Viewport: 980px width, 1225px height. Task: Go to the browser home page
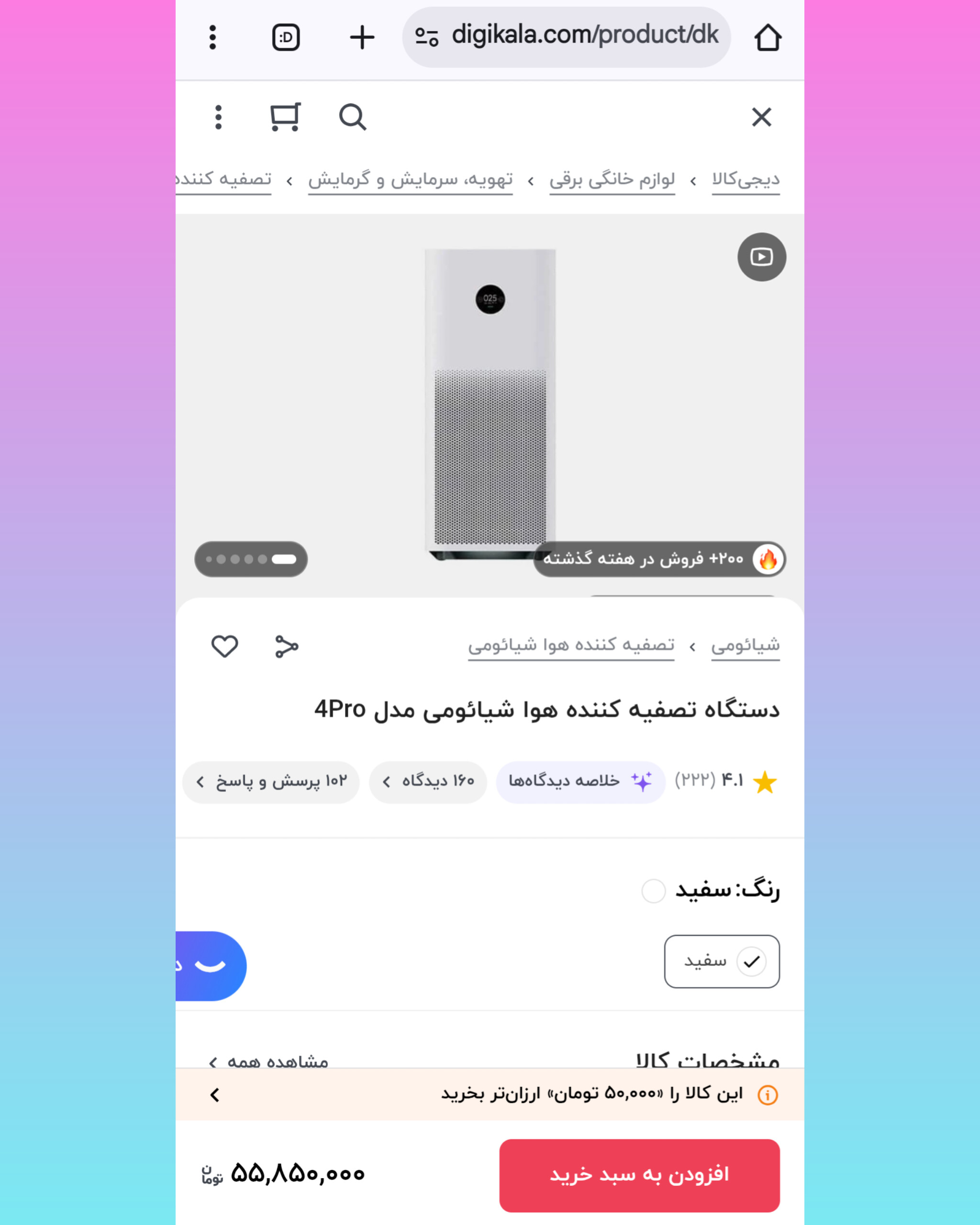(768, 37)
